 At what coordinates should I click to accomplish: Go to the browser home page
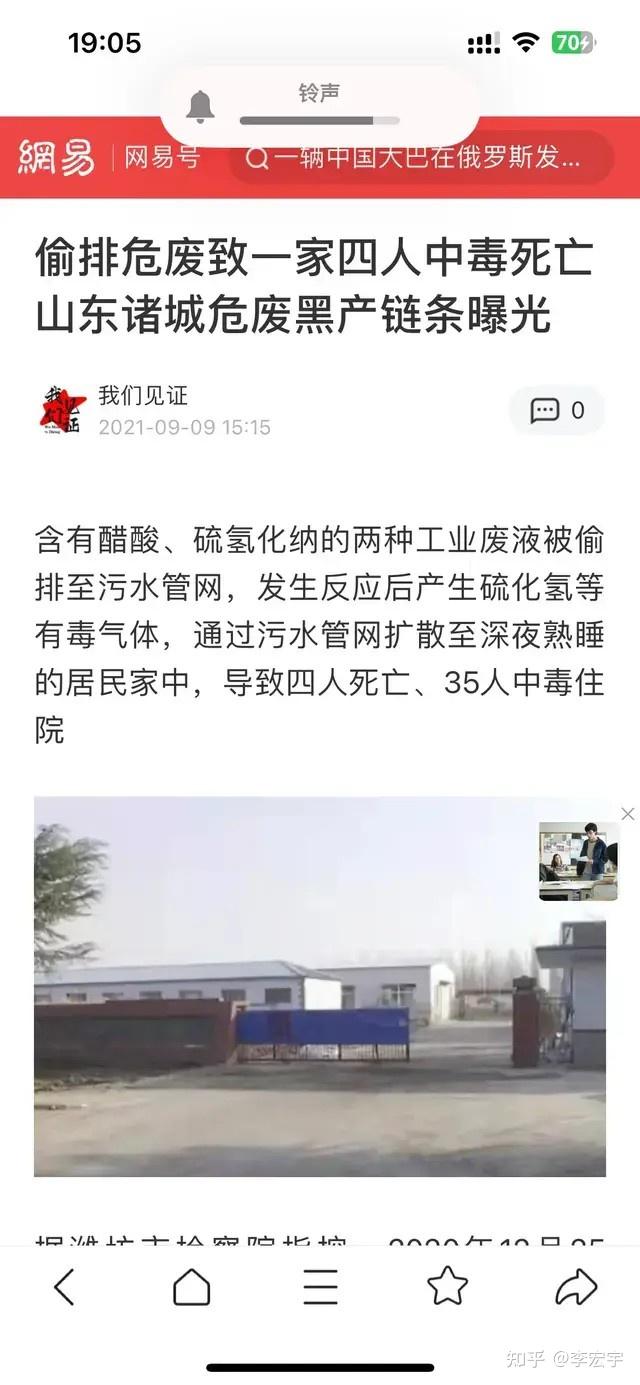coord(192,1287)
